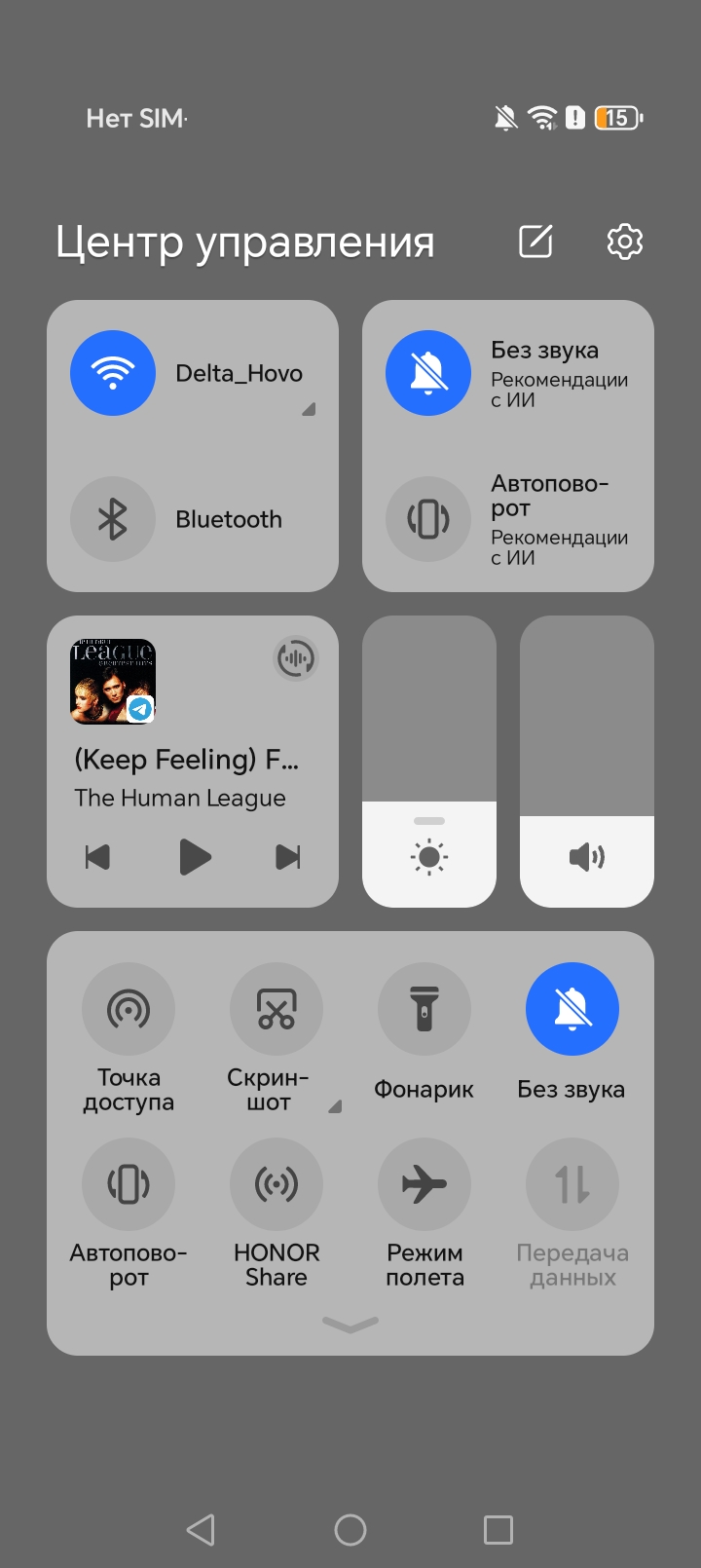
Task: Disable silent mode in the top card
Action: pos(428,373)
